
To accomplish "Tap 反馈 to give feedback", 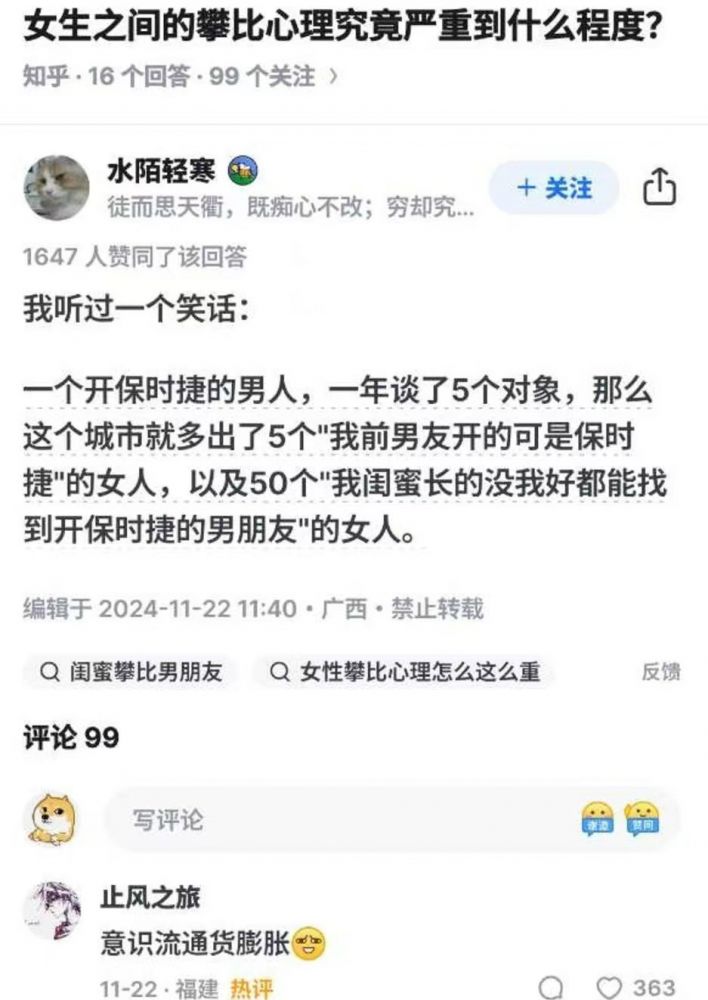I will [661, 672].
